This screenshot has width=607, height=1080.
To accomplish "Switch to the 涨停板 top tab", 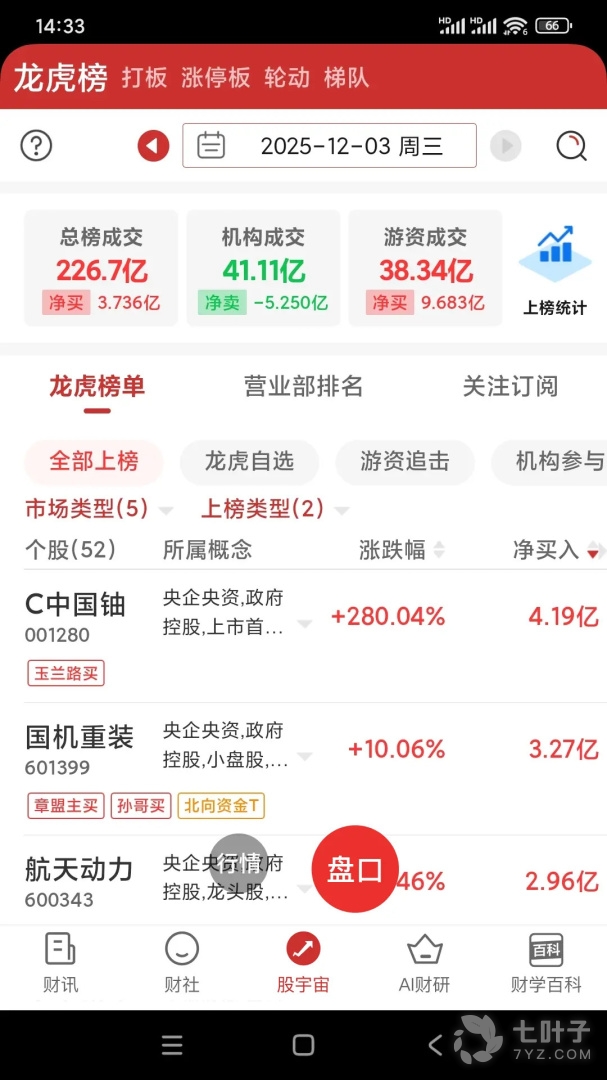I will tap(216, 78).
